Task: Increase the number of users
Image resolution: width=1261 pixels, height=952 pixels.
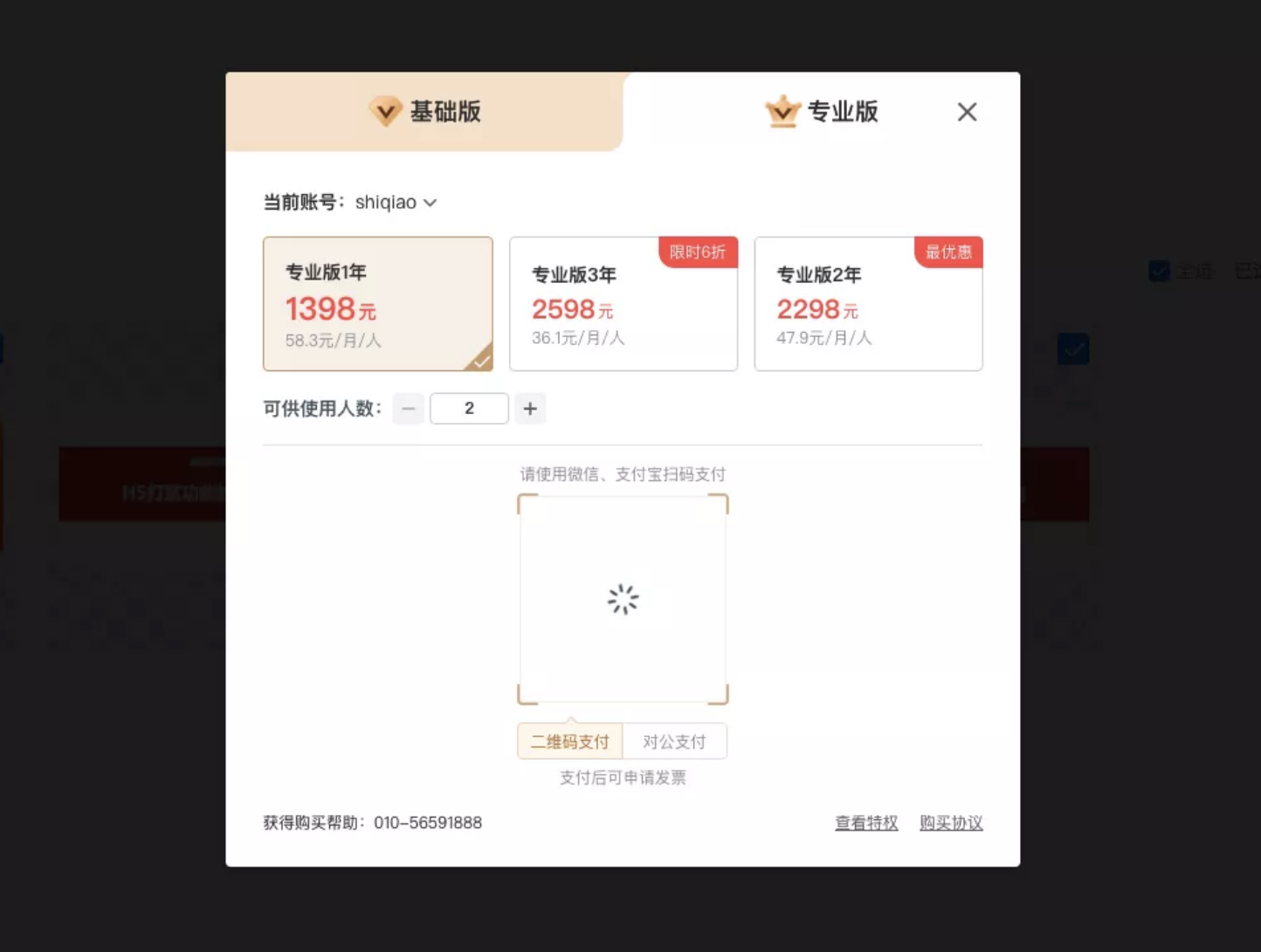Action: pos(530,409)
